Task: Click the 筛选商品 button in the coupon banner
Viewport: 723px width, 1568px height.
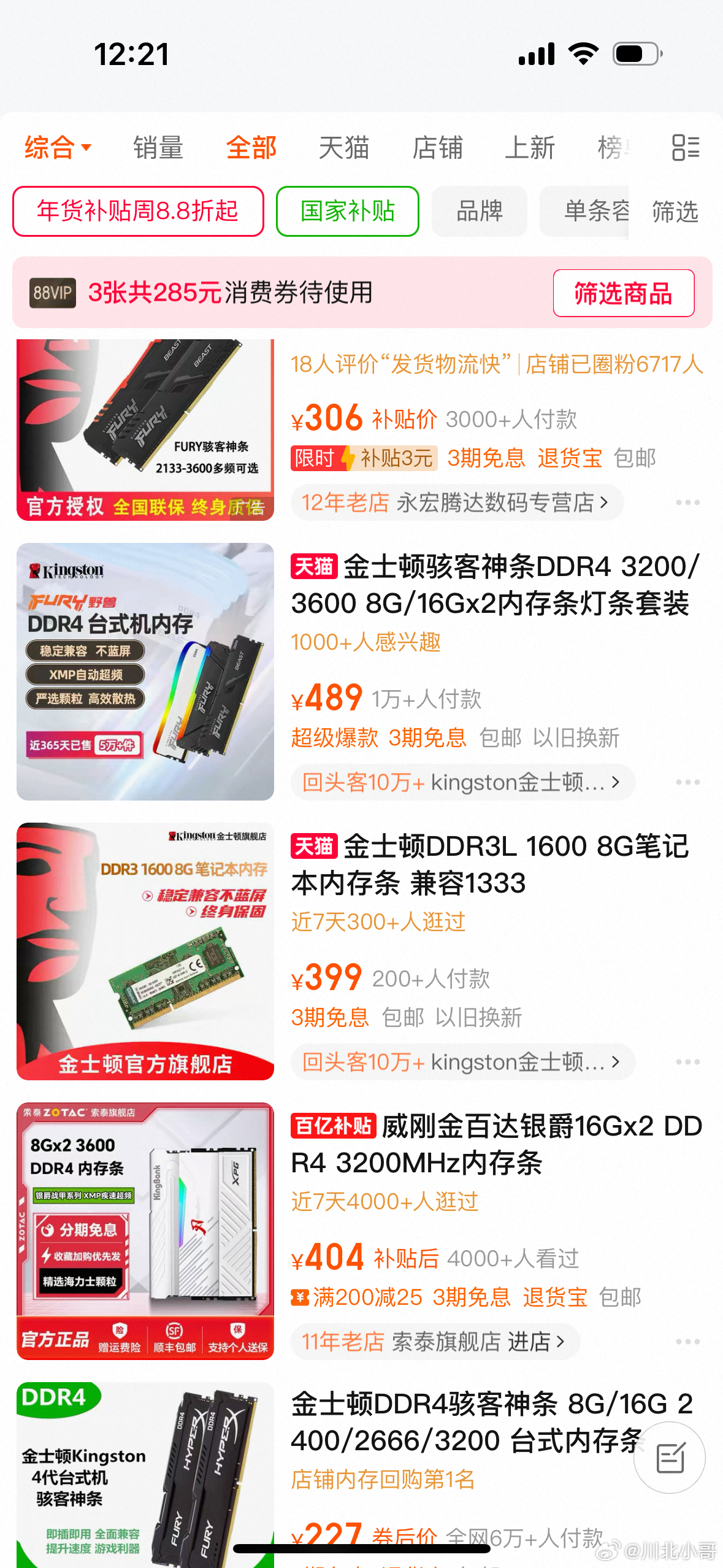Action: pos(624,293)
